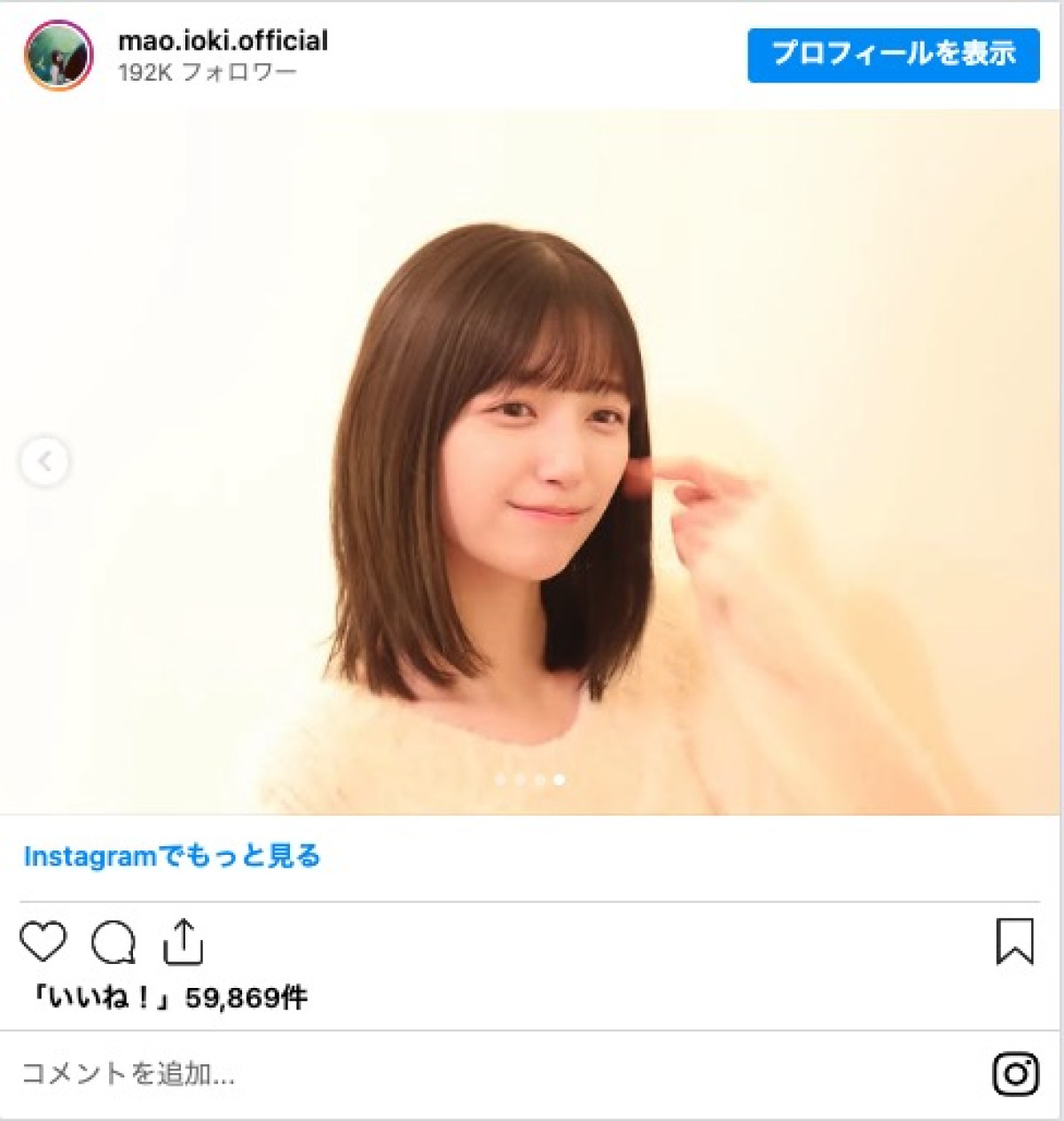Like this post with the heart icon
Image resolution: width=1064 pixels, height=1121 pixels.
43,941
